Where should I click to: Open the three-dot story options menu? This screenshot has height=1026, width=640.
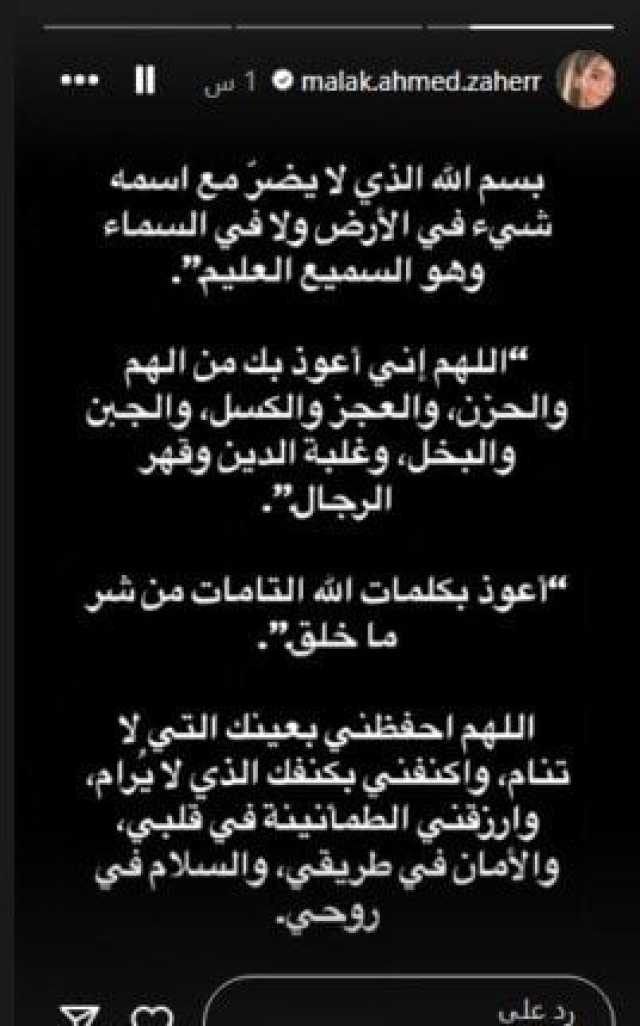pyautogui.click(x=79, y=82)
